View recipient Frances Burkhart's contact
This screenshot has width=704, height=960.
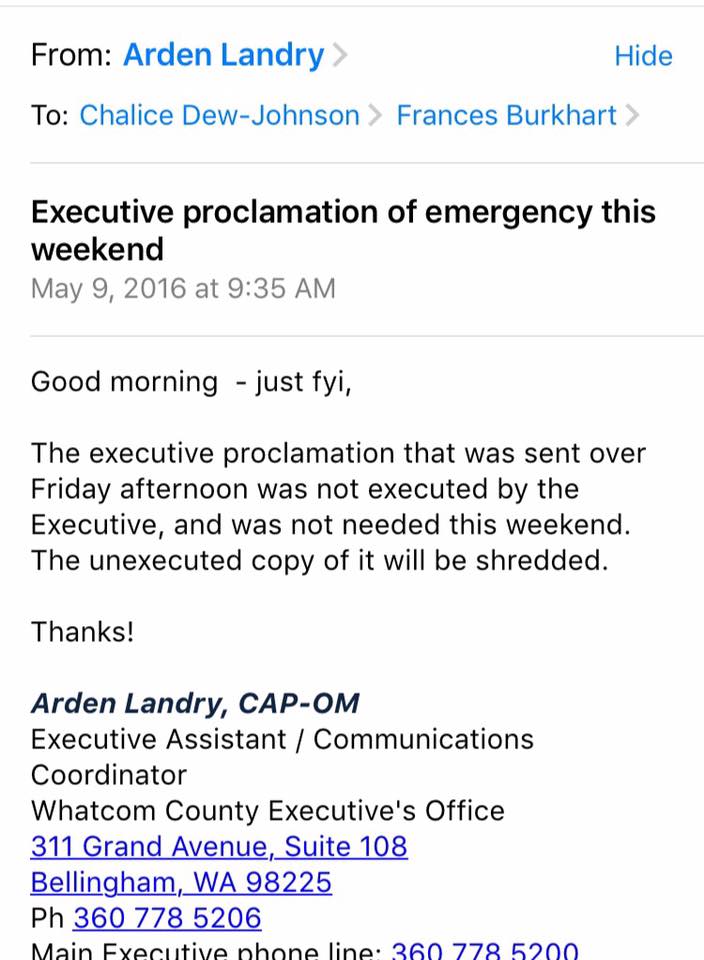(506, 116)
